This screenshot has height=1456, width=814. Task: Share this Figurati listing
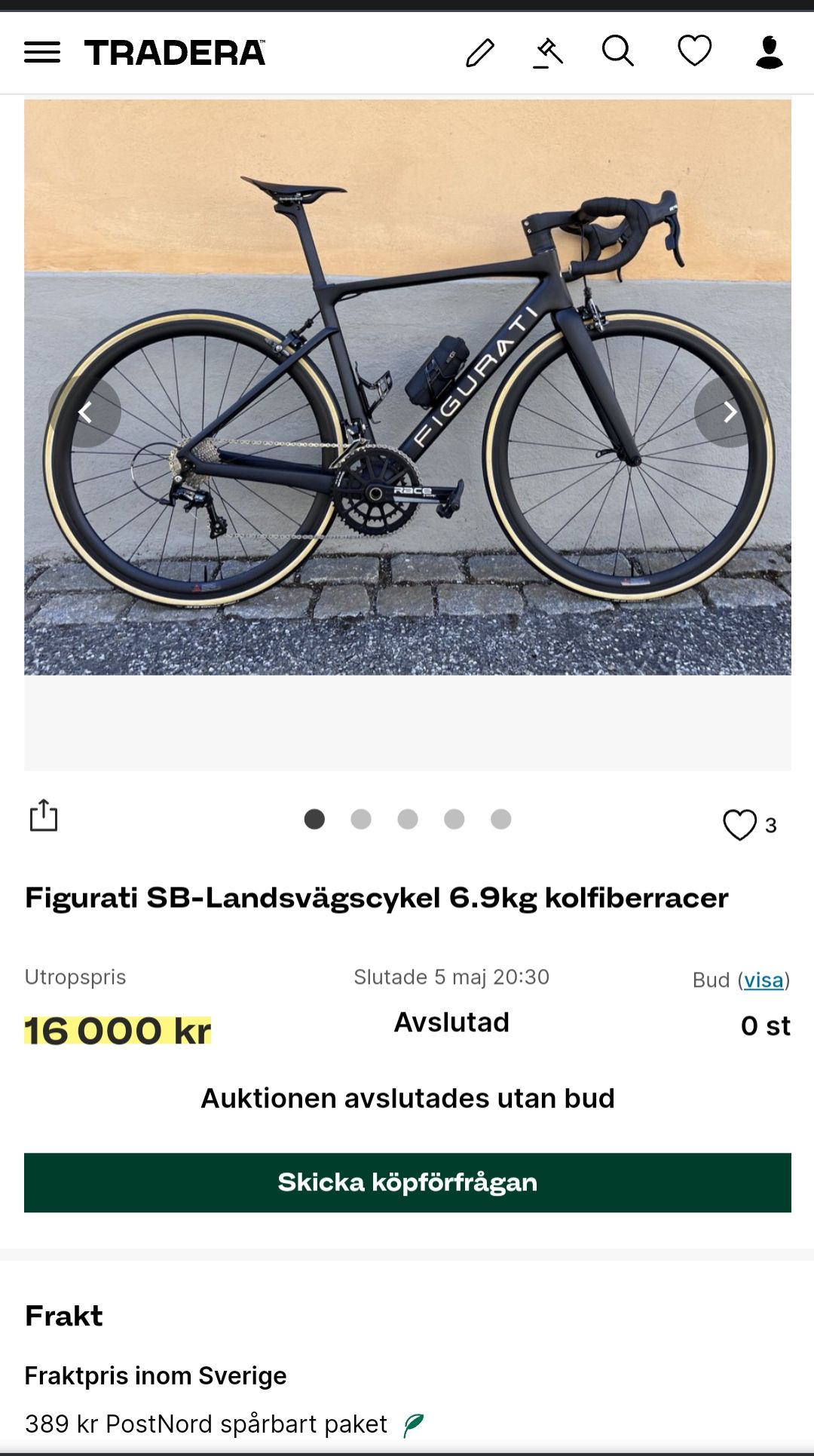pyautogui.click(x=44, y=816)
